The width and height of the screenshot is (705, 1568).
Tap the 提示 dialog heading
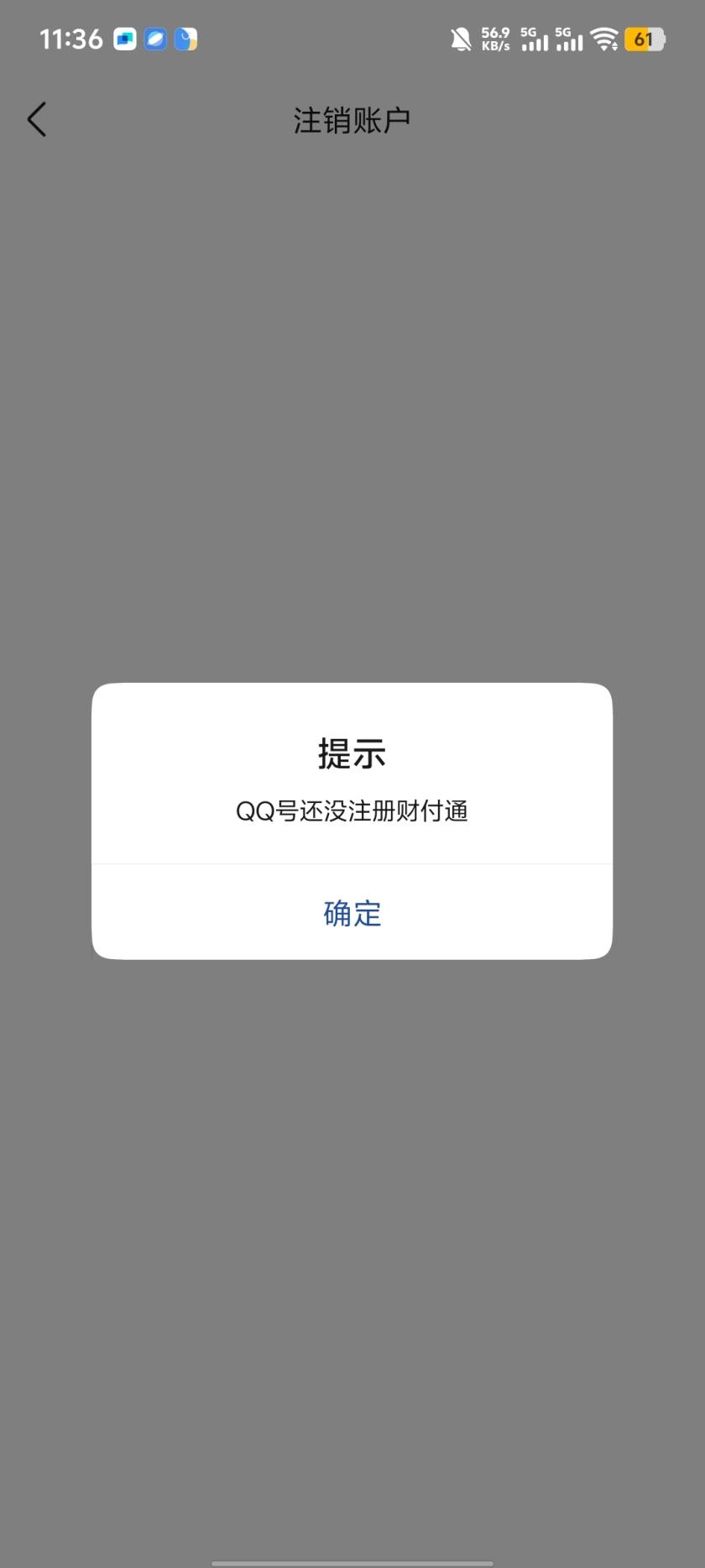[x=352, y=753]
